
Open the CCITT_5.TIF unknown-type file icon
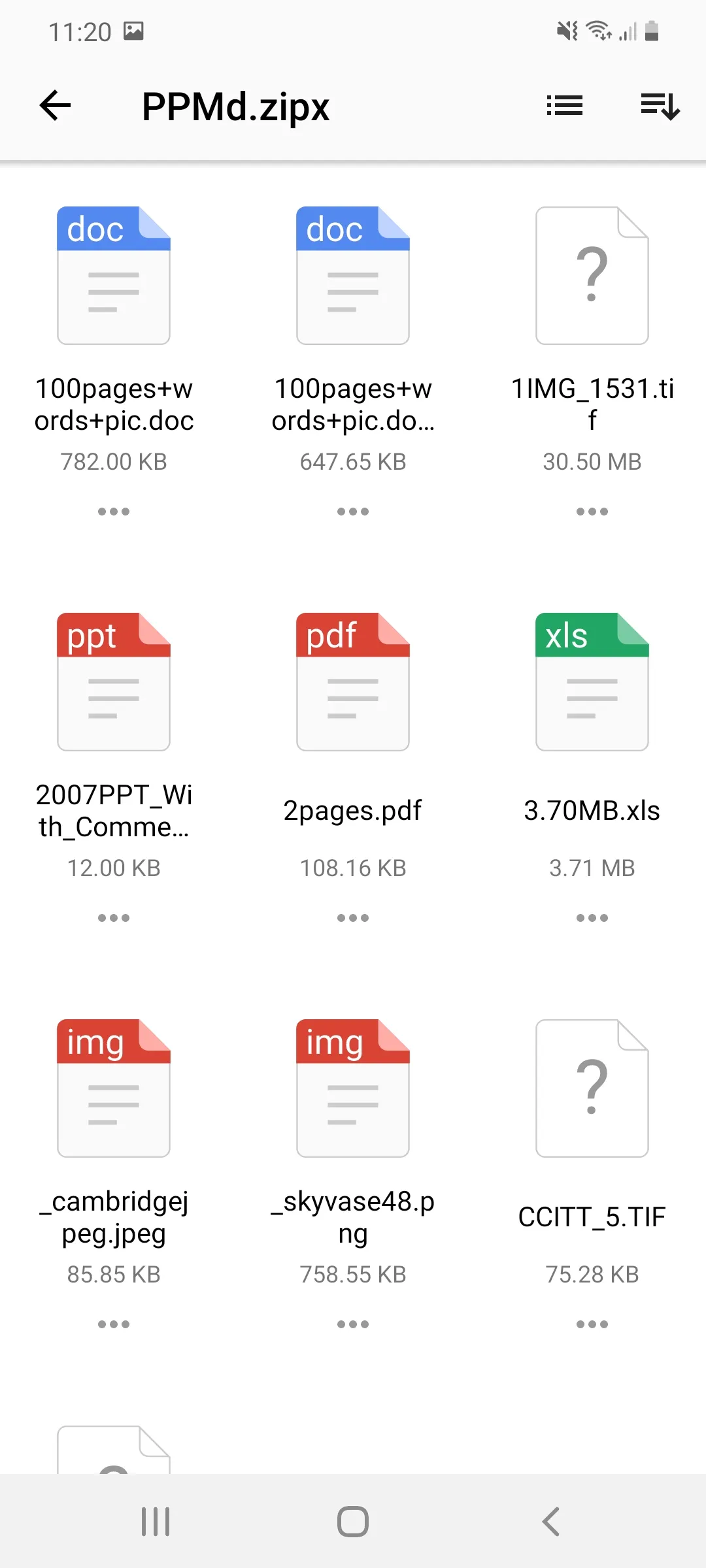coord(592,1088)
